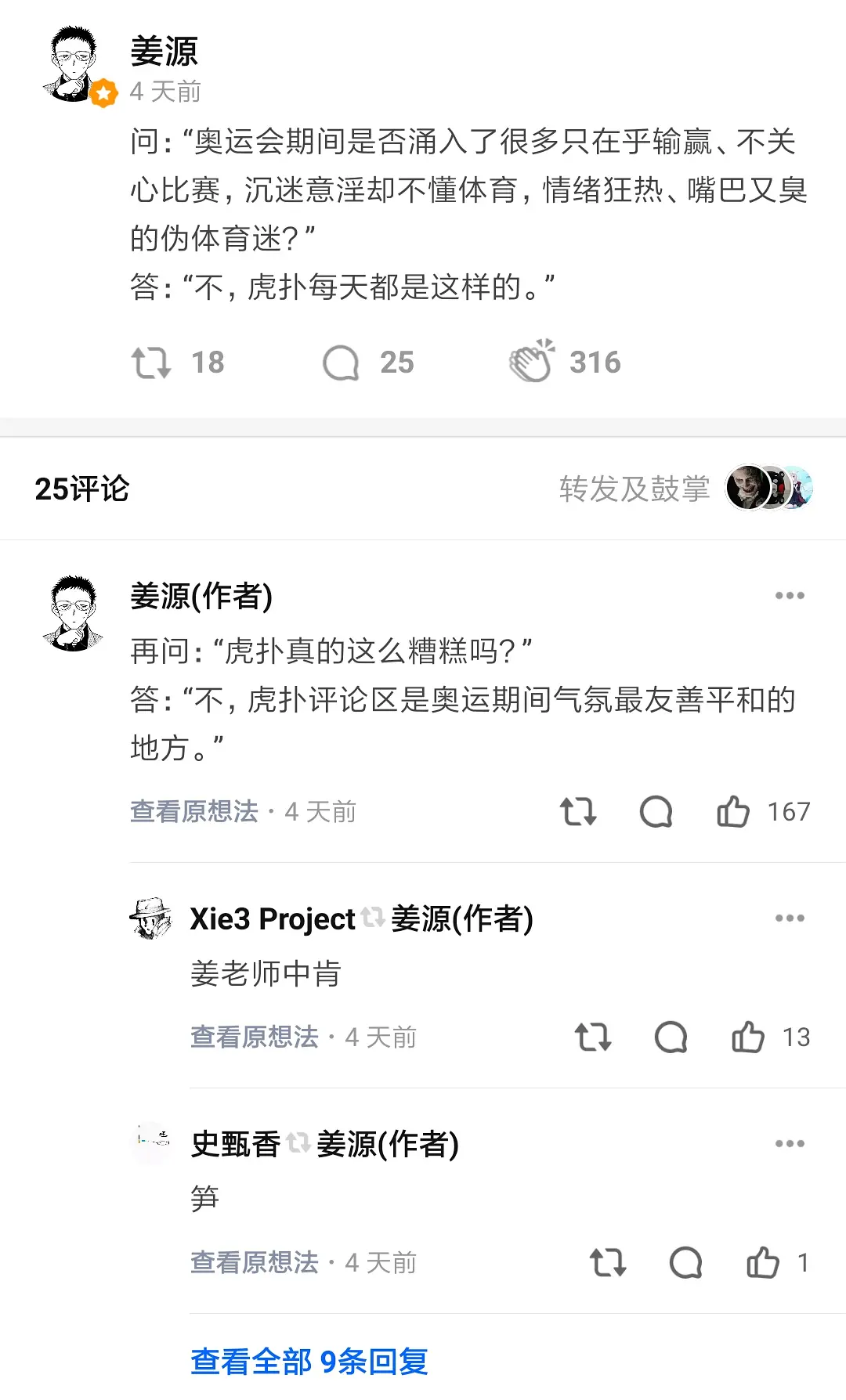
Task: Open 姜源's profile avatar at top
Action: (x=74, y=66)
